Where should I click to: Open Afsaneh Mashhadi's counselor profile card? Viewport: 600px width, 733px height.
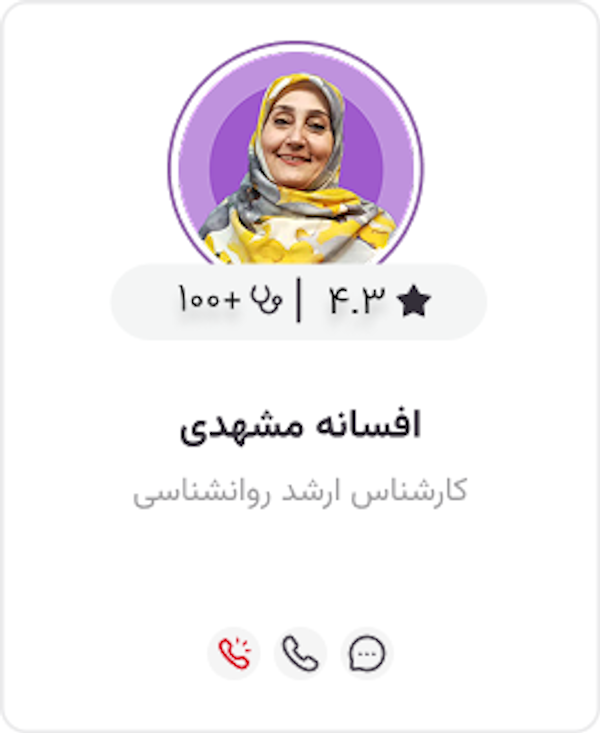[x=300, y=425]
